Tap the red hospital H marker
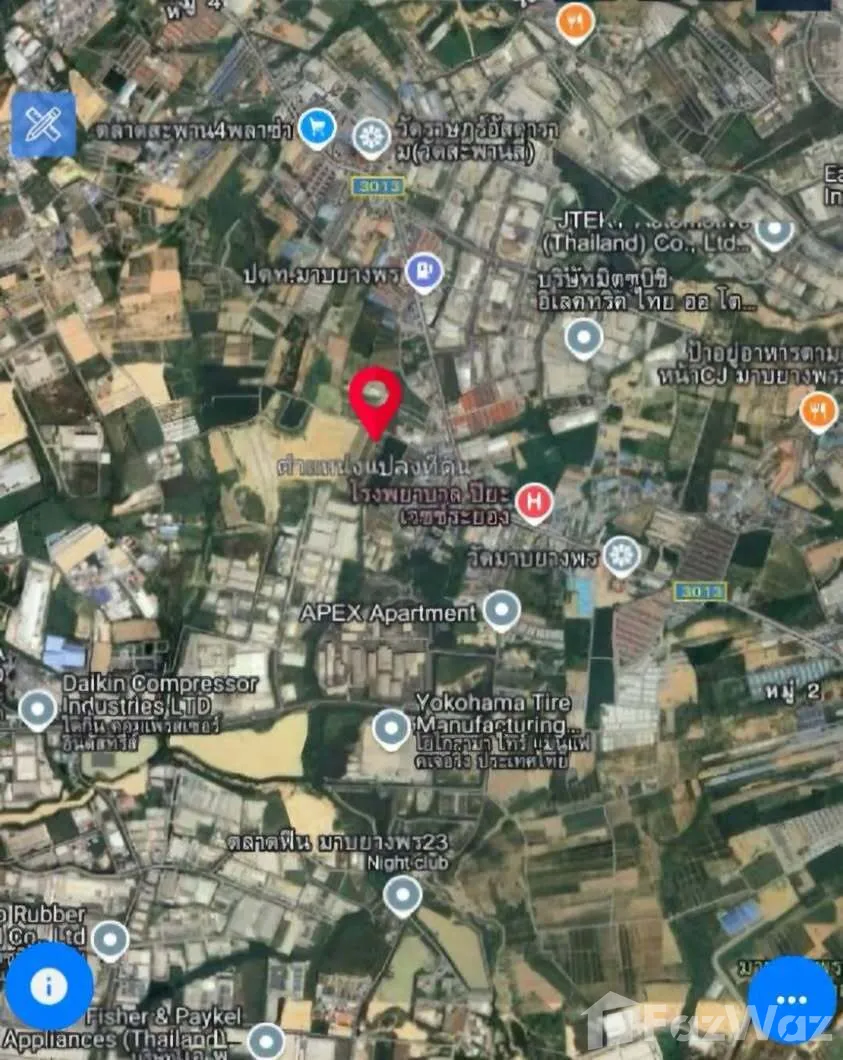The width and height of the screenshot is (843, 1060). click(535, 502)
